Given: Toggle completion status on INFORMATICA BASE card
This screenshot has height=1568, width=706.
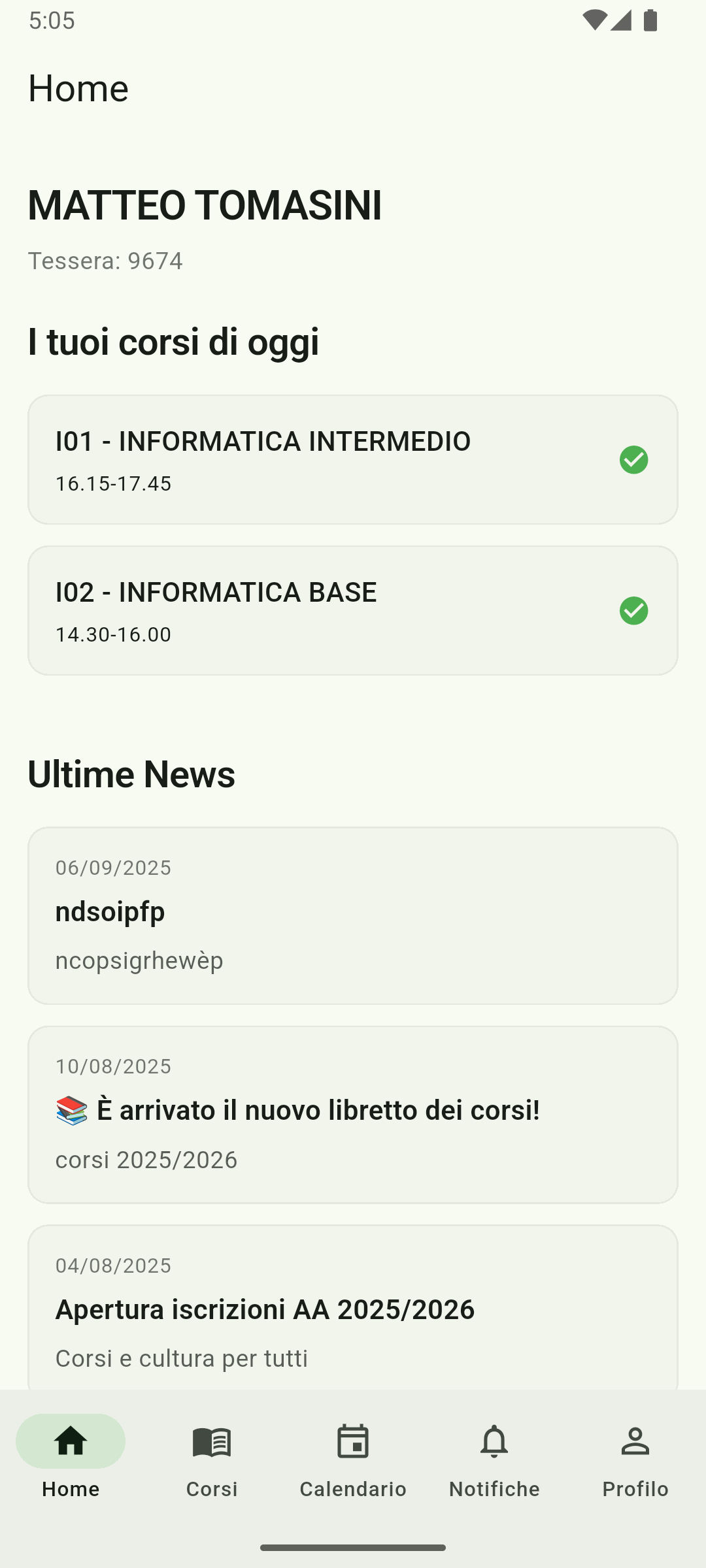Looking at the screenshot, I should point(635,612).
